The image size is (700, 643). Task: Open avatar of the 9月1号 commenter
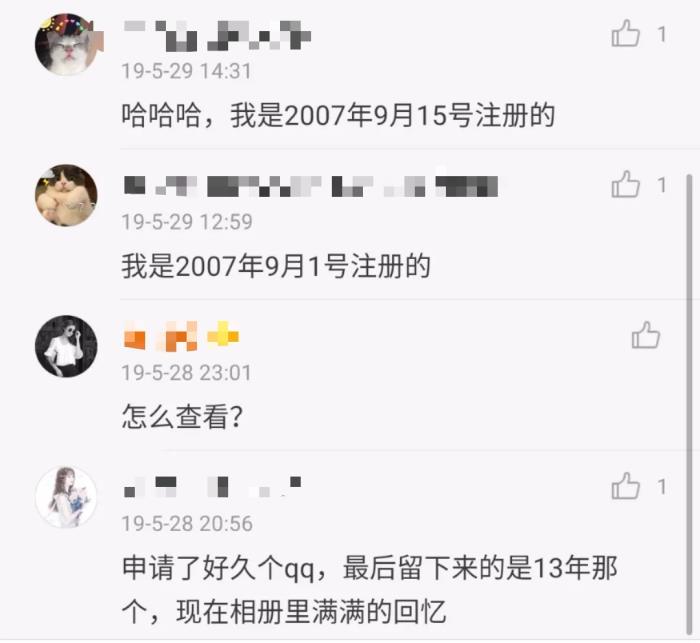tap(66, 195)
